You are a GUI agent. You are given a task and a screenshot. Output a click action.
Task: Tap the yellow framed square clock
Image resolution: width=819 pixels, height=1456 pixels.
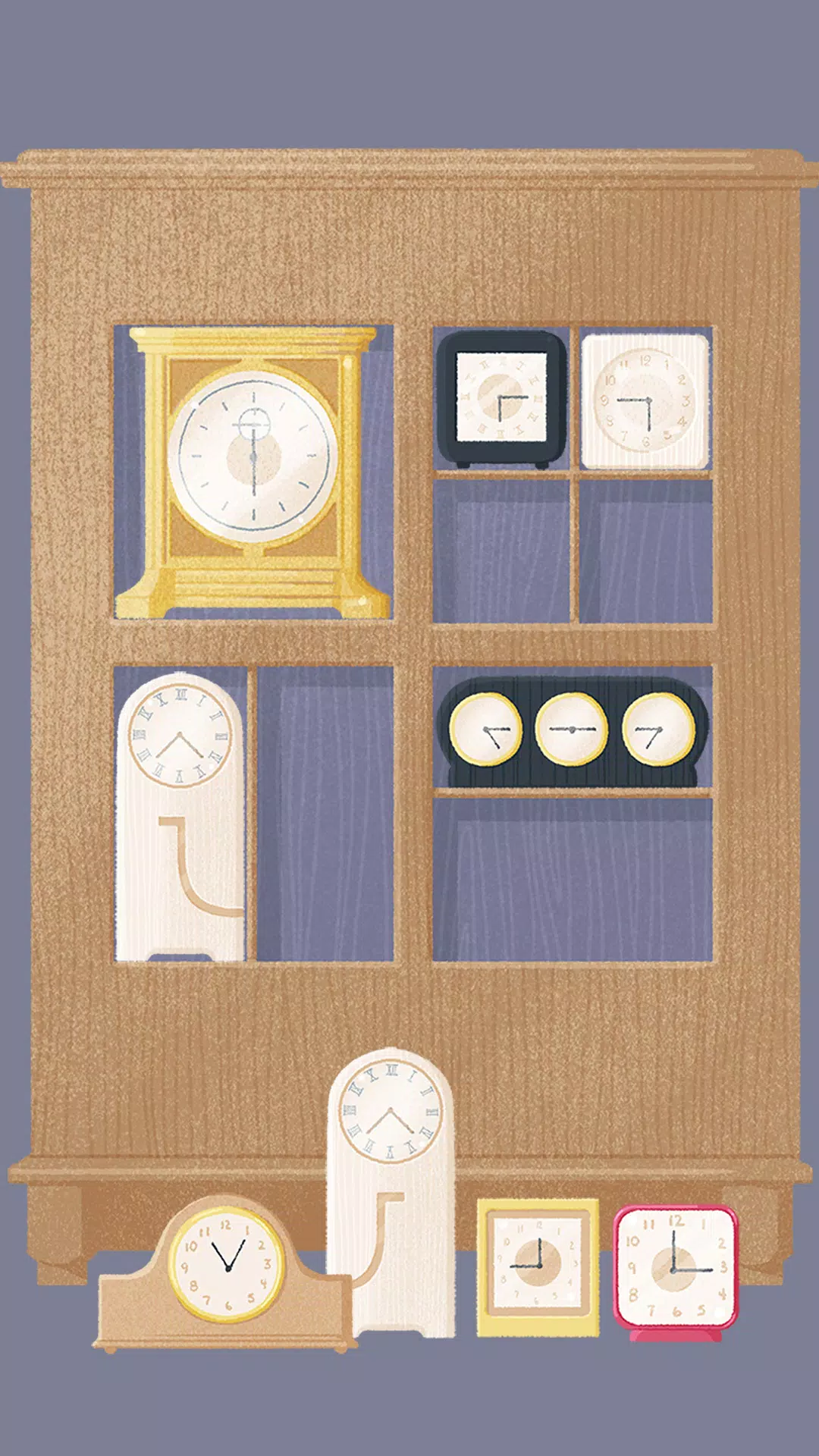[x=538, y=1266]
